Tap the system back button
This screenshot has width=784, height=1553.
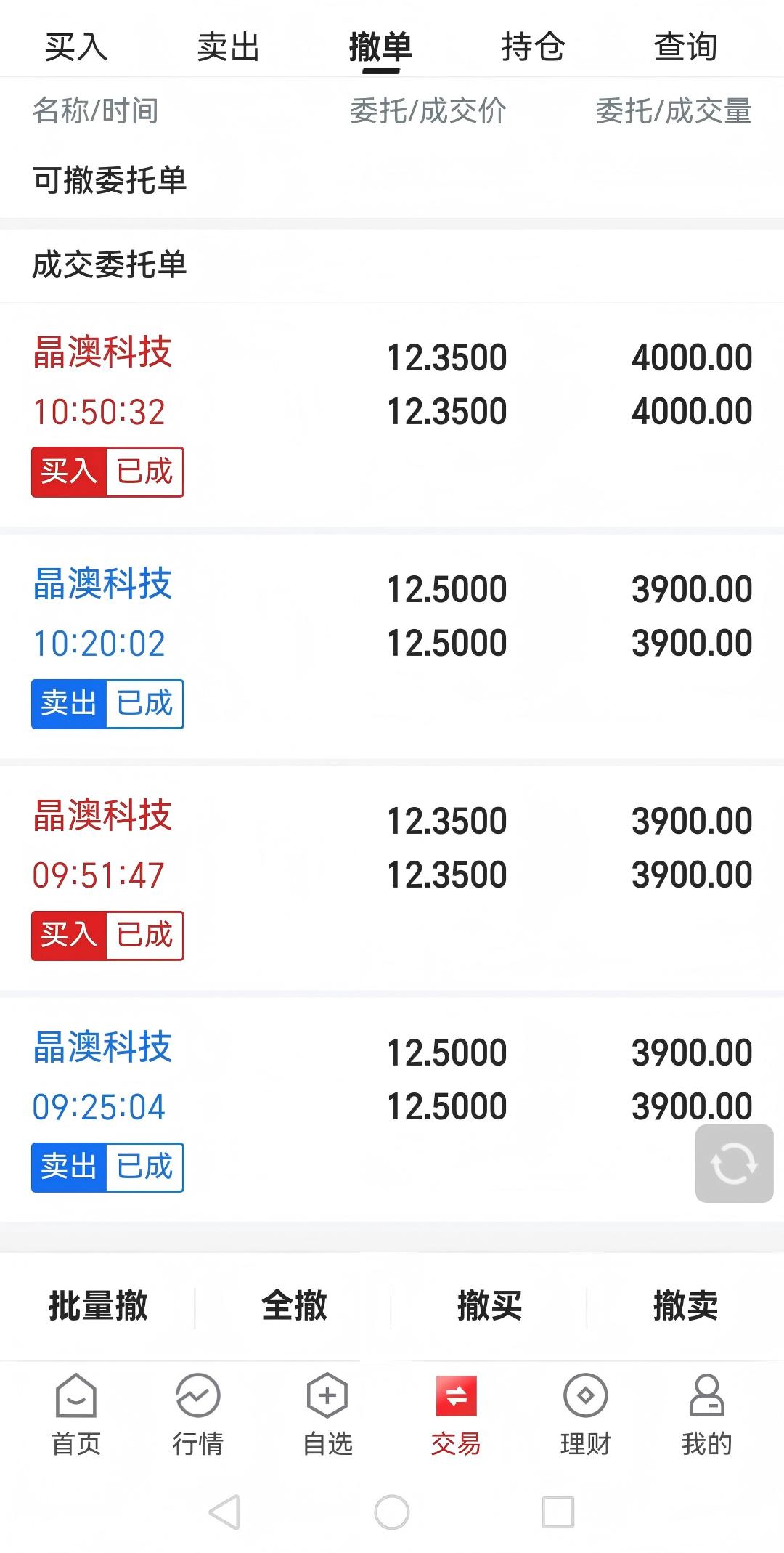point(224,1512)
